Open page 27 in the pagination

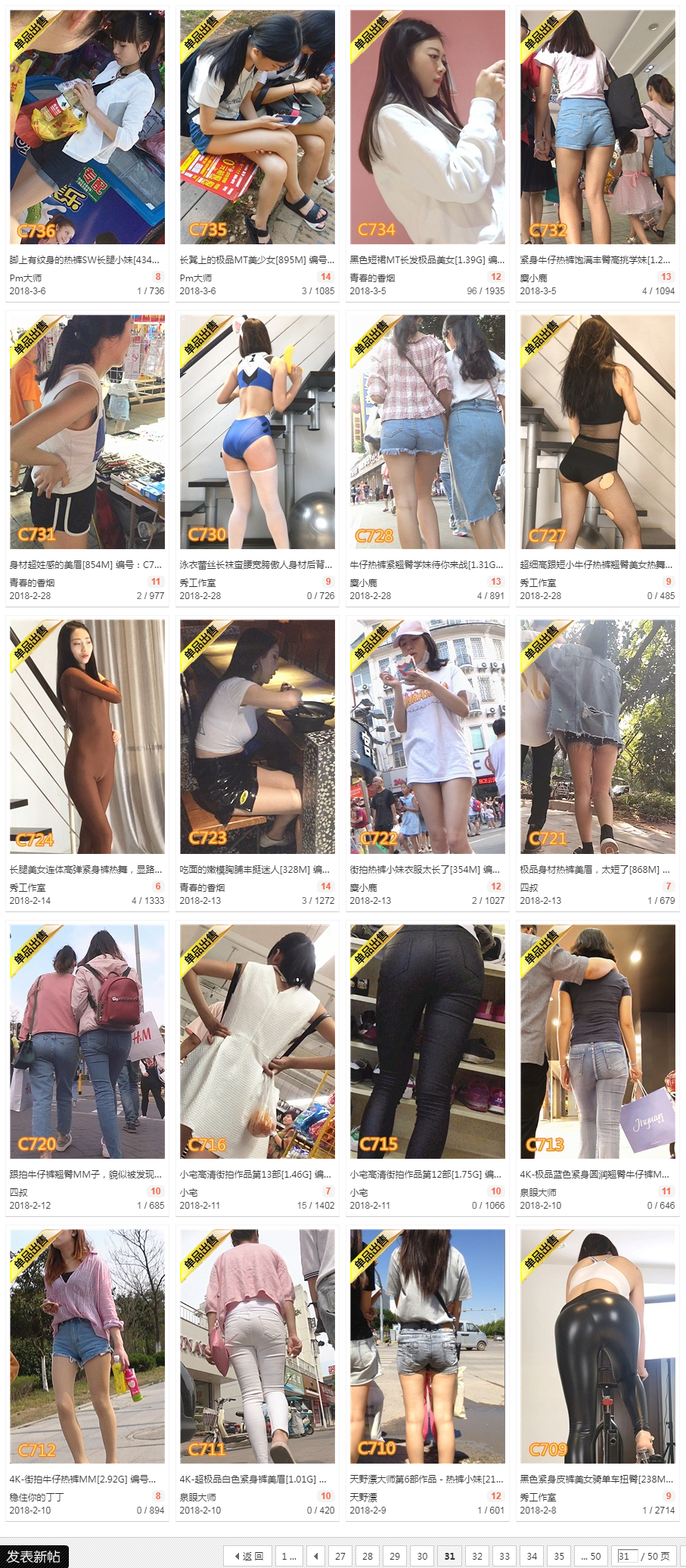pyautogui.click(x=340, y=1556)
